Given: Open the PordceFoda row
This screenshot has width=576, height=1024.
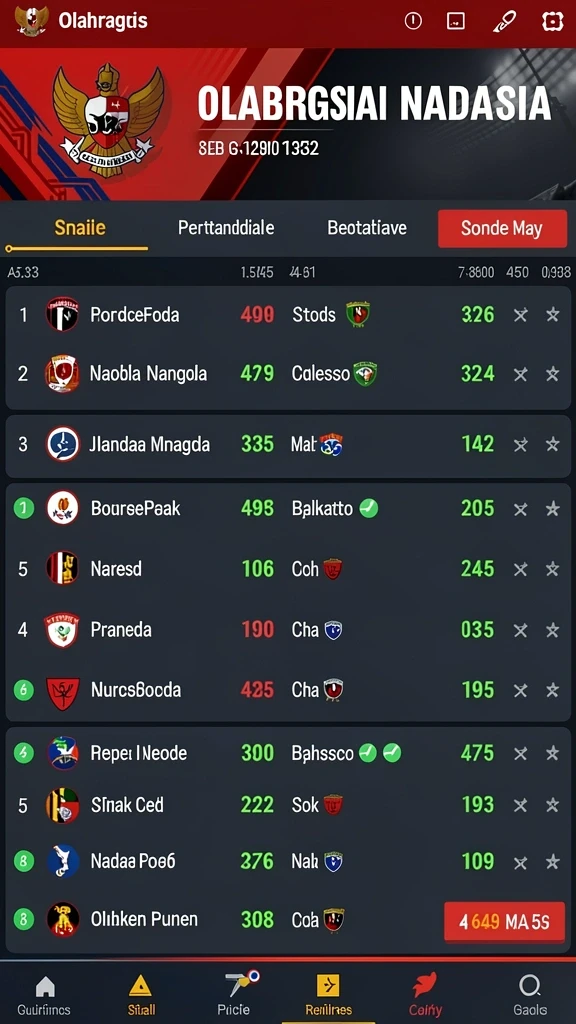Looking at the screenshot, I should click(x=288, y=315).
